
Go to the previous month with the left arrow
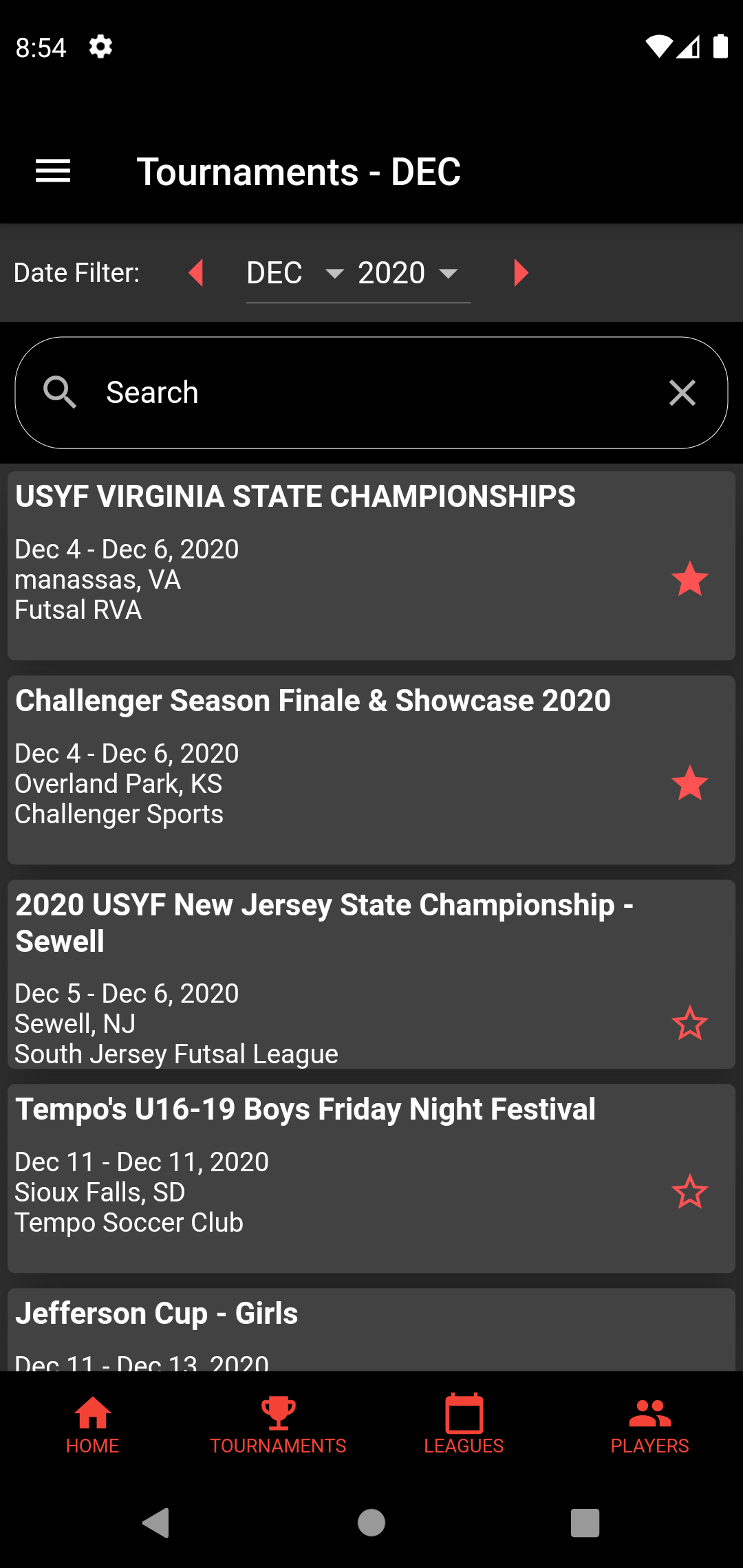click(196, 273)
